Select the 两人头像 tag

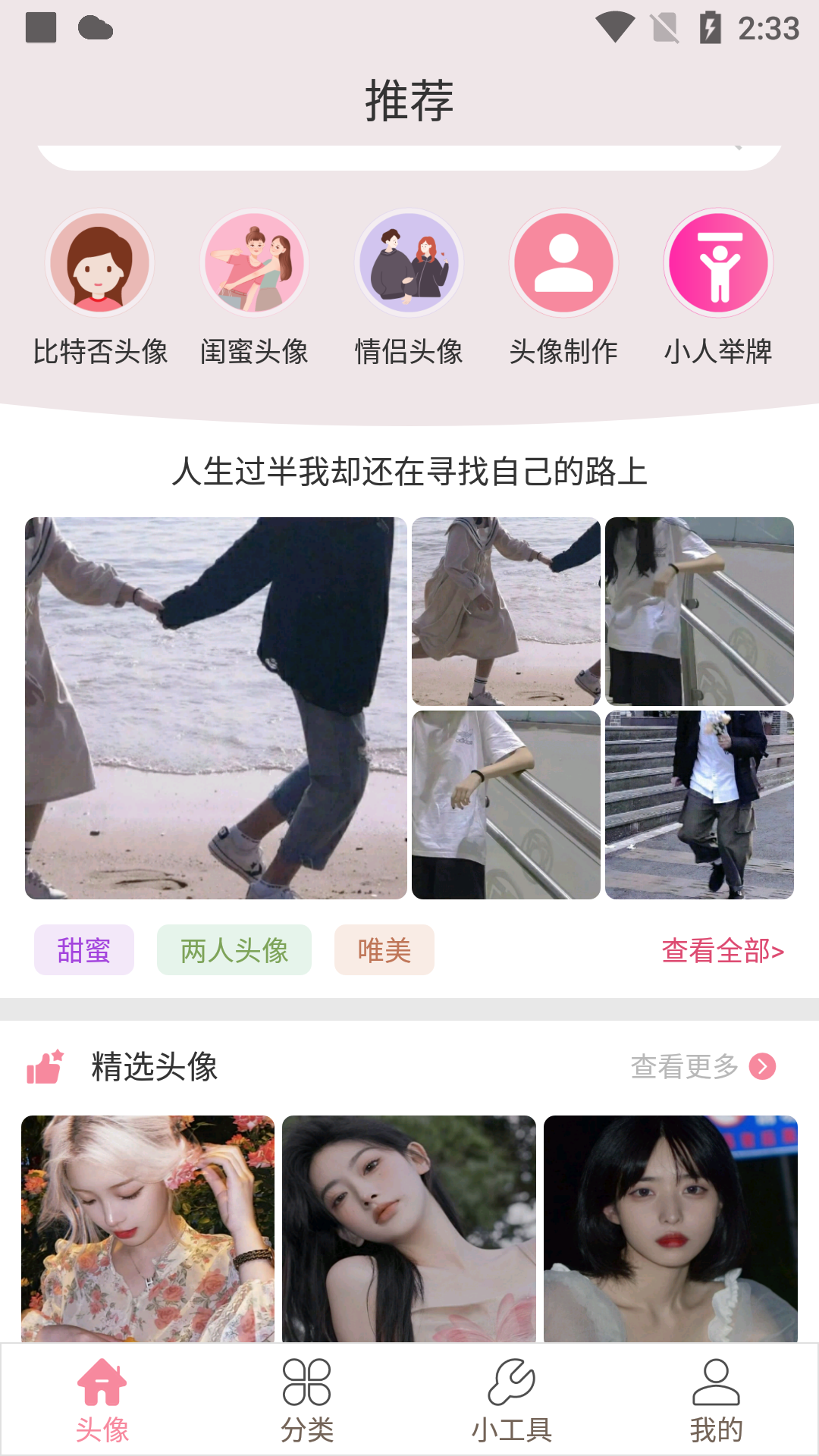pos(234,949)
